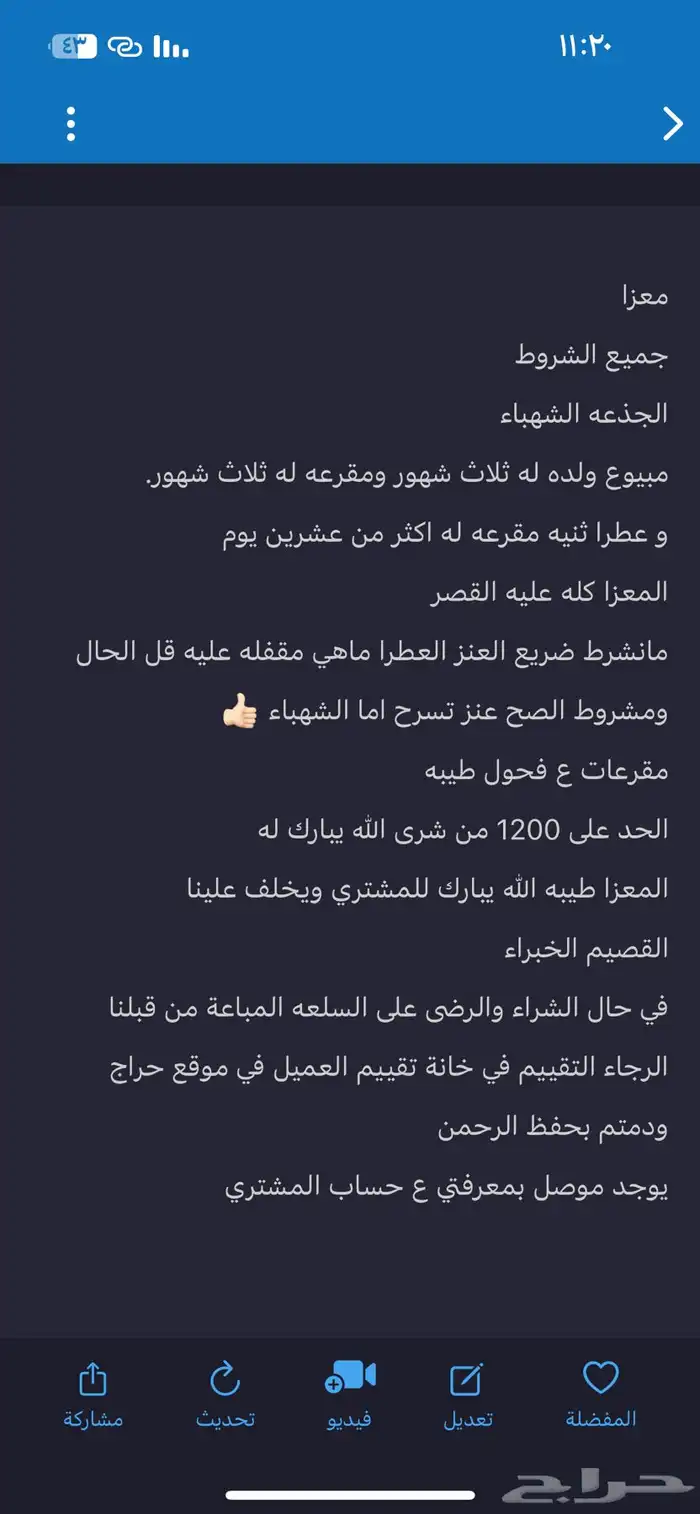Image resolution: width=700 pixels, height=1514 pixels.
Task: Tap the back chevron in the header
Action: click(x=673, y=123)
